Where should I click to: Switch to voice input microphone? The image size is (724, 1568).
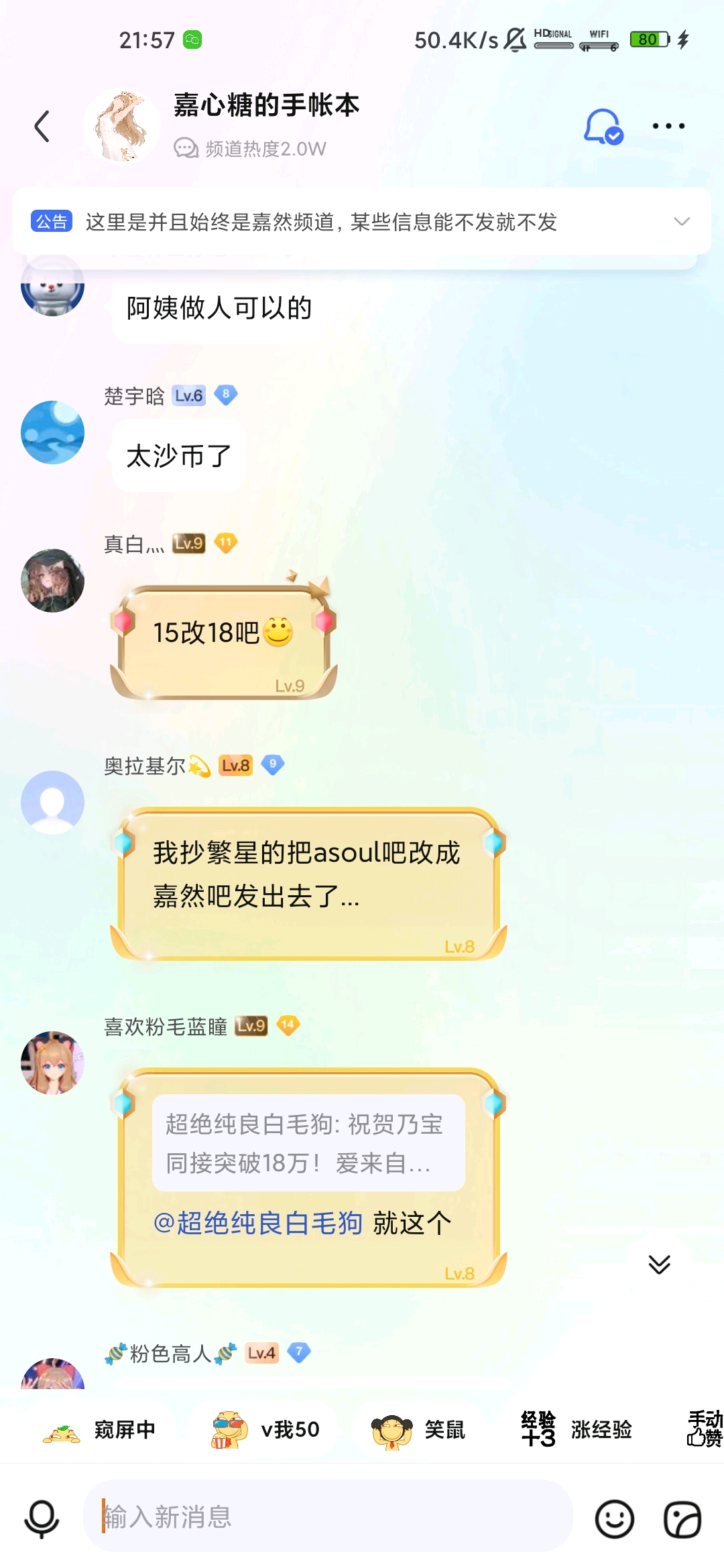coord(42,1518)
